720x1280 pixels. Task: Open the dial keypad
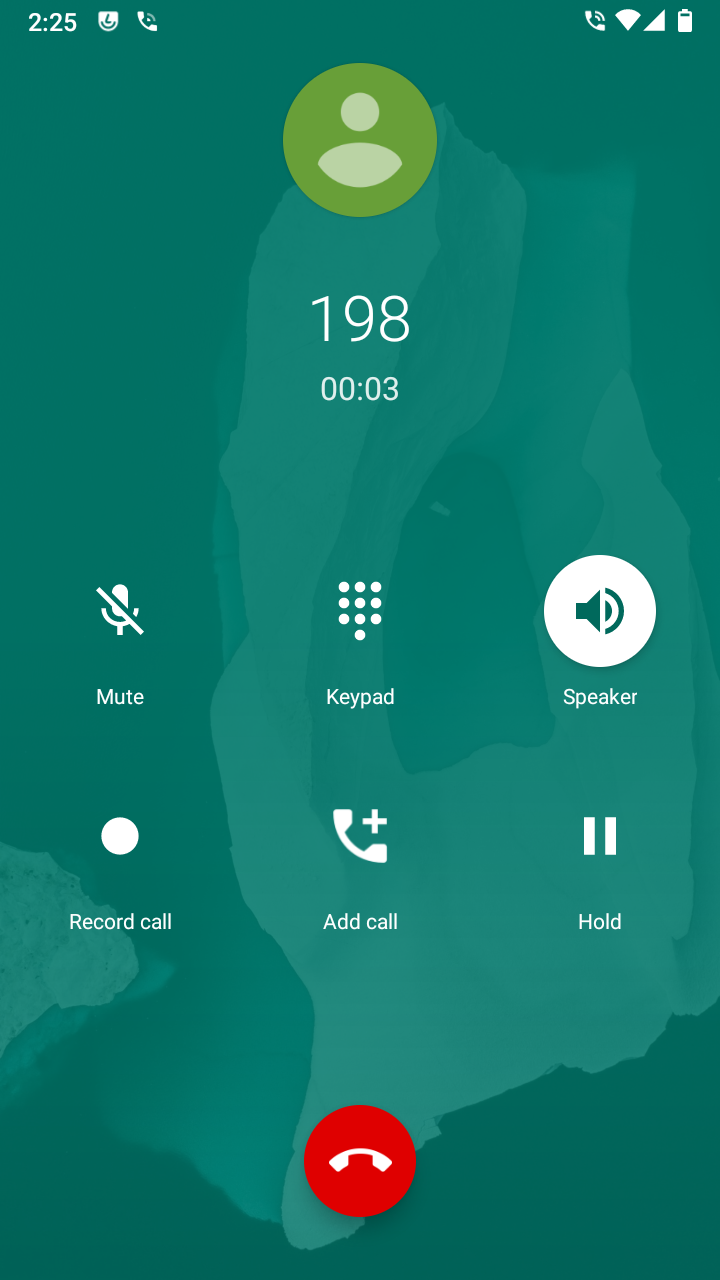tap(360, 611)
